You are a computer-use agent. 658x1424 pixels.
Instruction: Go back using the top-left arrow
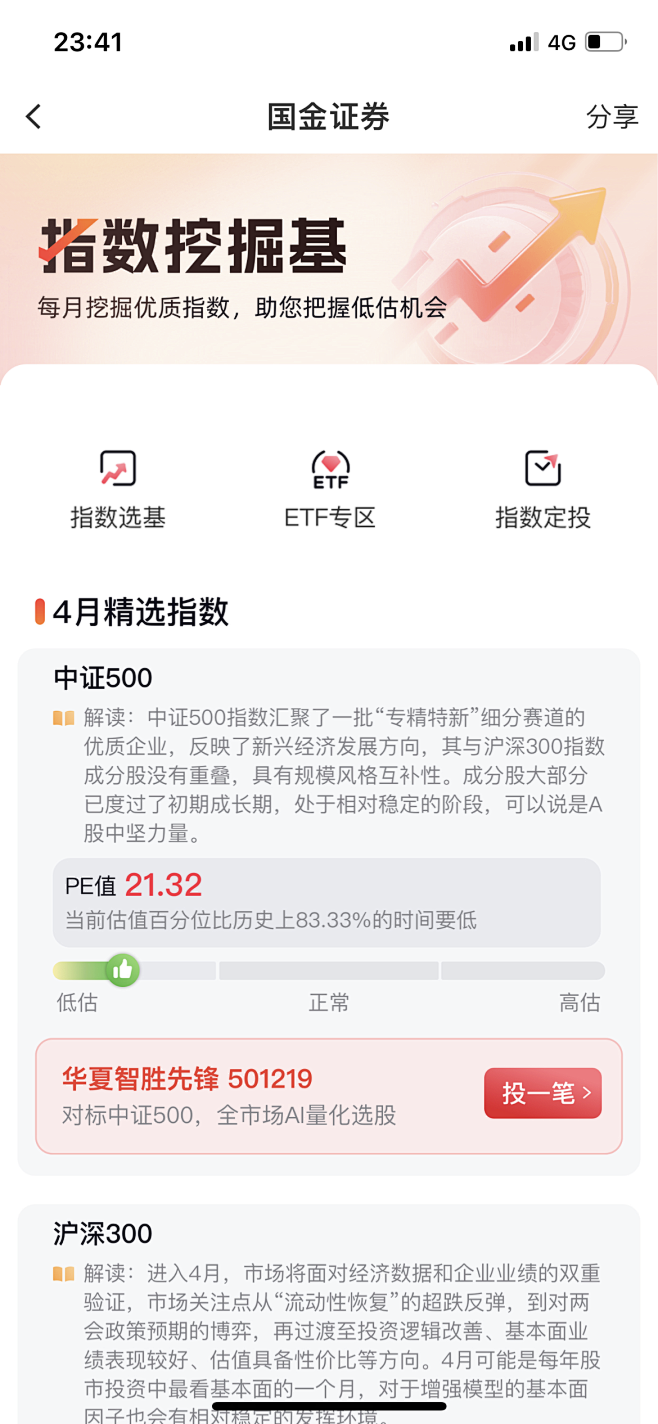[x=34, y=117]
